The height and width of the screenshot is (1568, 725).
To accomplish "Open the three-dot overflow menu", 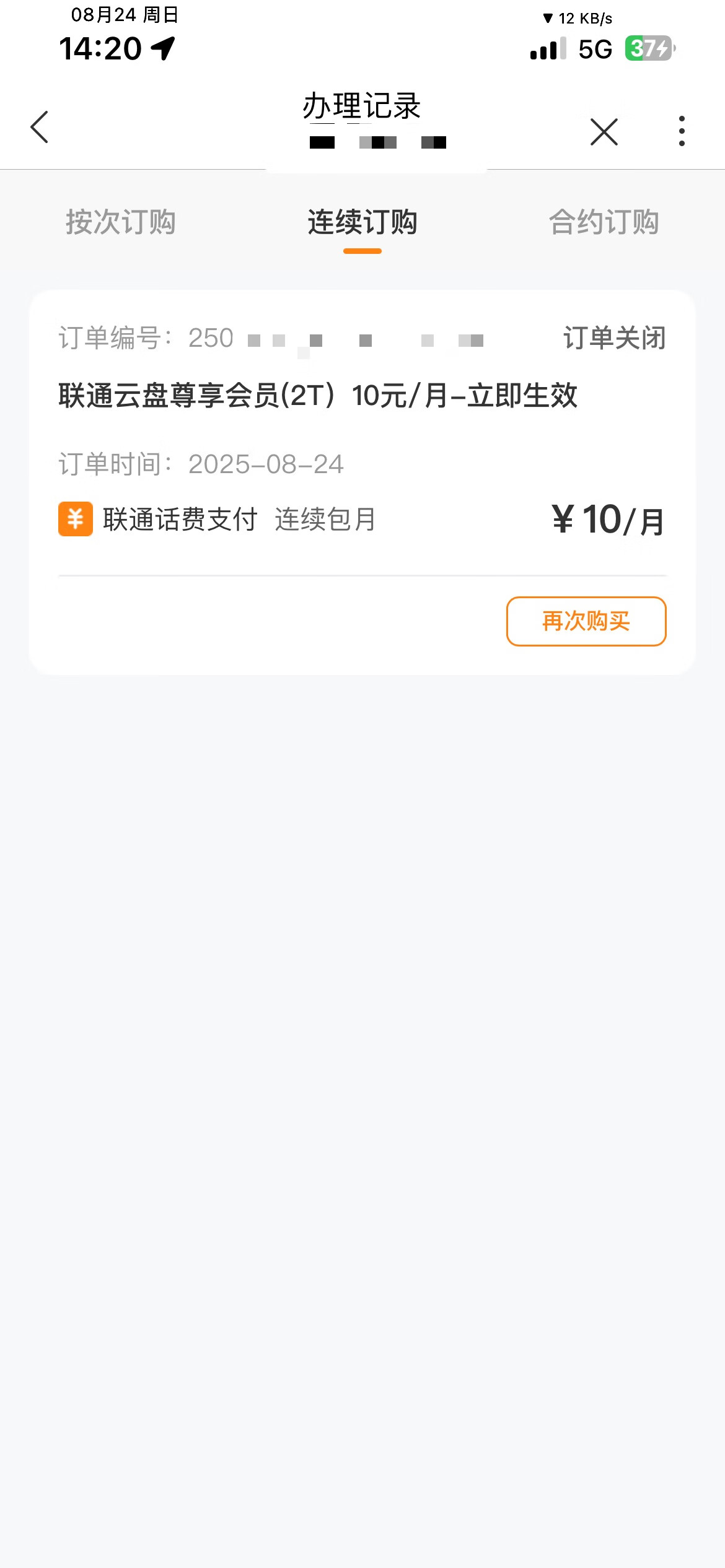I will (682, 131).
